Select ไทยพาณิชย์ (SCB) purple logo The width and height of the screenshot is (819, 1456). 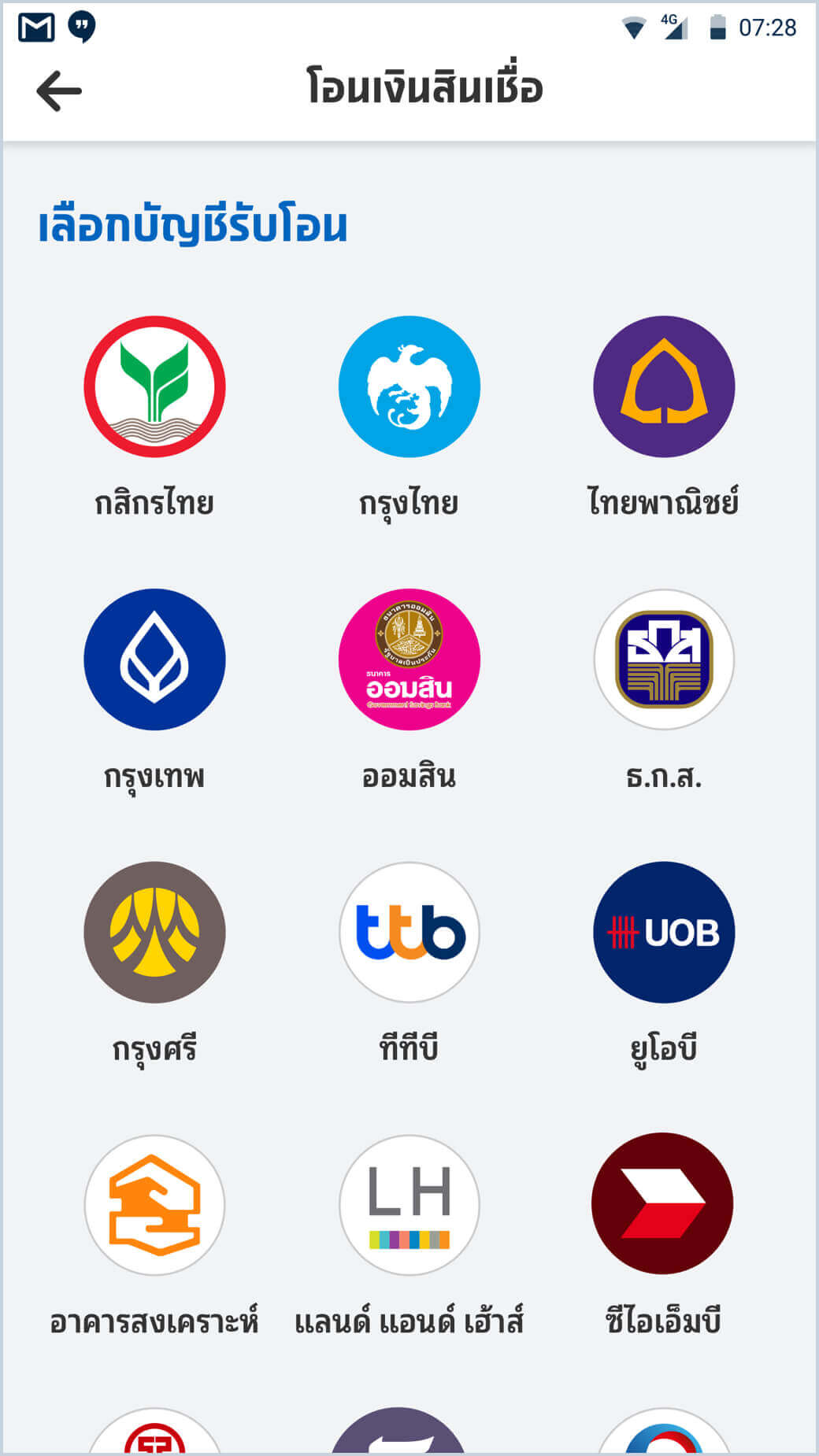664,386
